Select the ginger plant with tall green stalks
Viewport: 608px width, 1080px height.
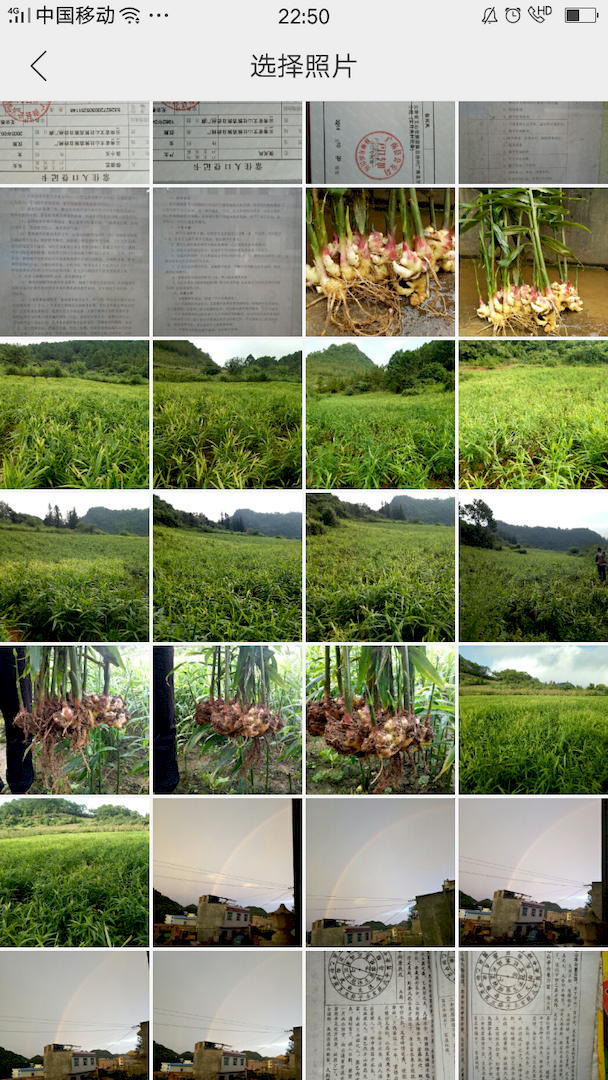[x=533, y=262]
